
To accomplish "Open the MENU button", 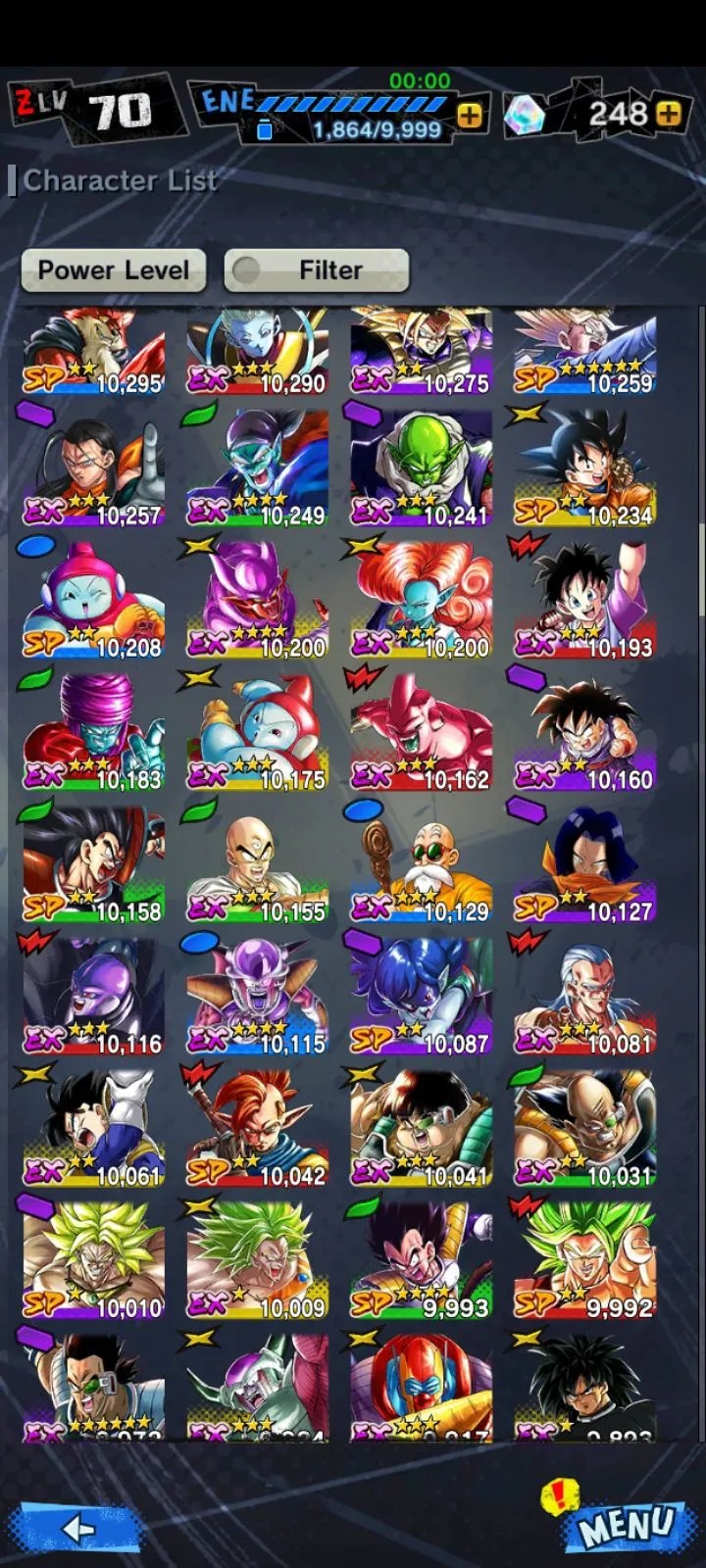I will [625, 1526].
